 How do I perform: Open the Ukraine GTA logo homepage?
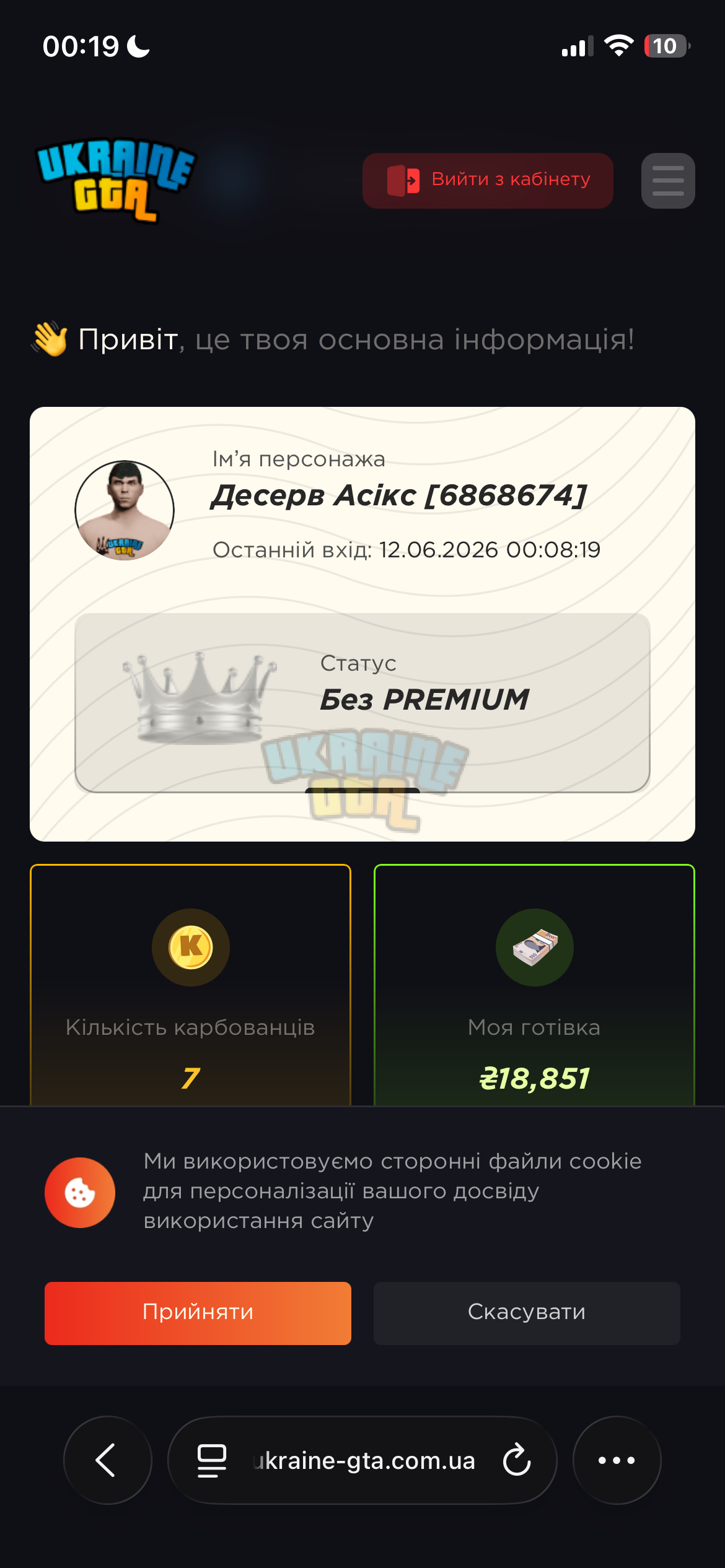(x=116, y=180)
